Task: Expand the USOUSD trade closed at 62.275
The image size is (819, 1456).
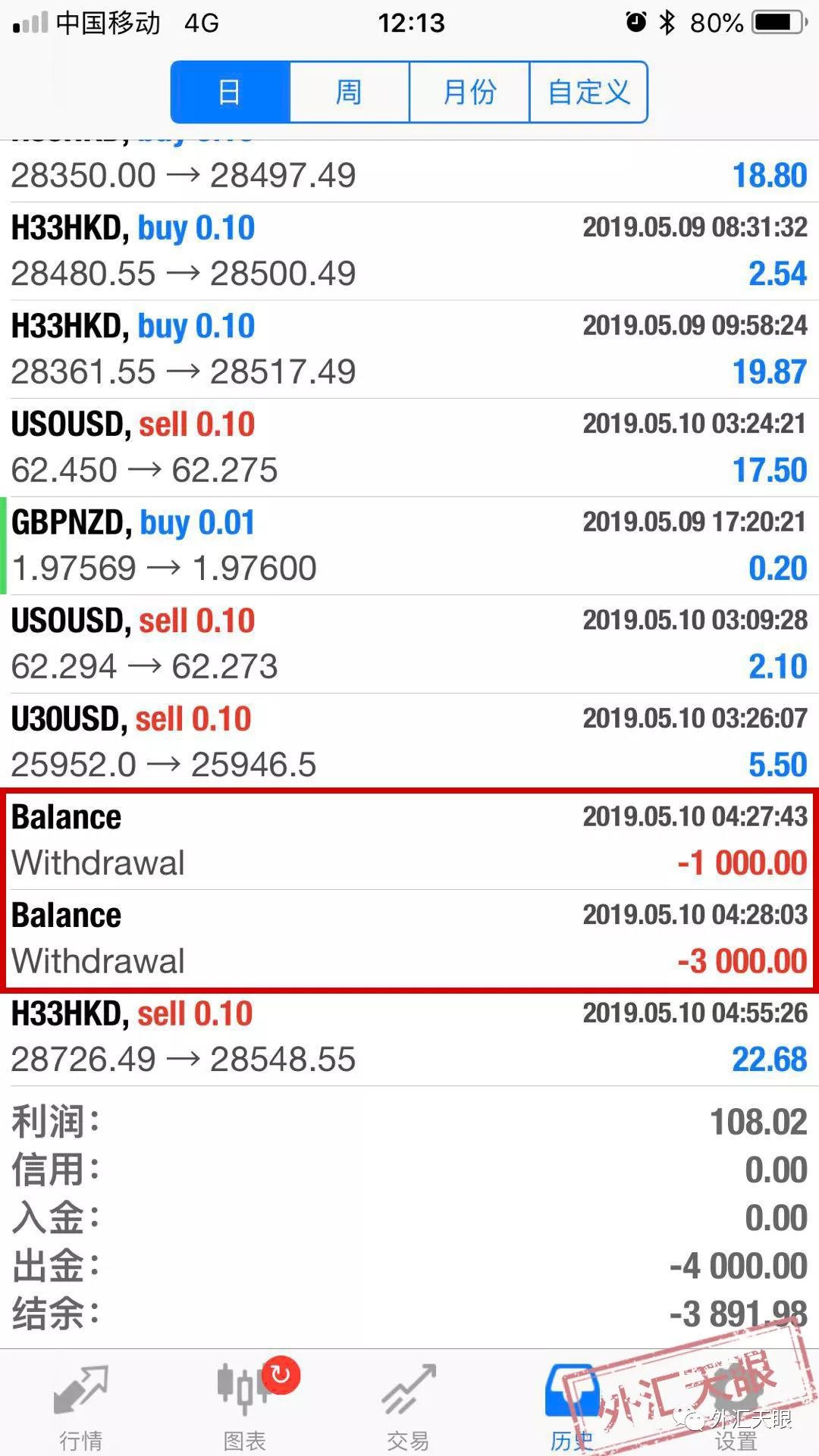Action: [409, 447]
